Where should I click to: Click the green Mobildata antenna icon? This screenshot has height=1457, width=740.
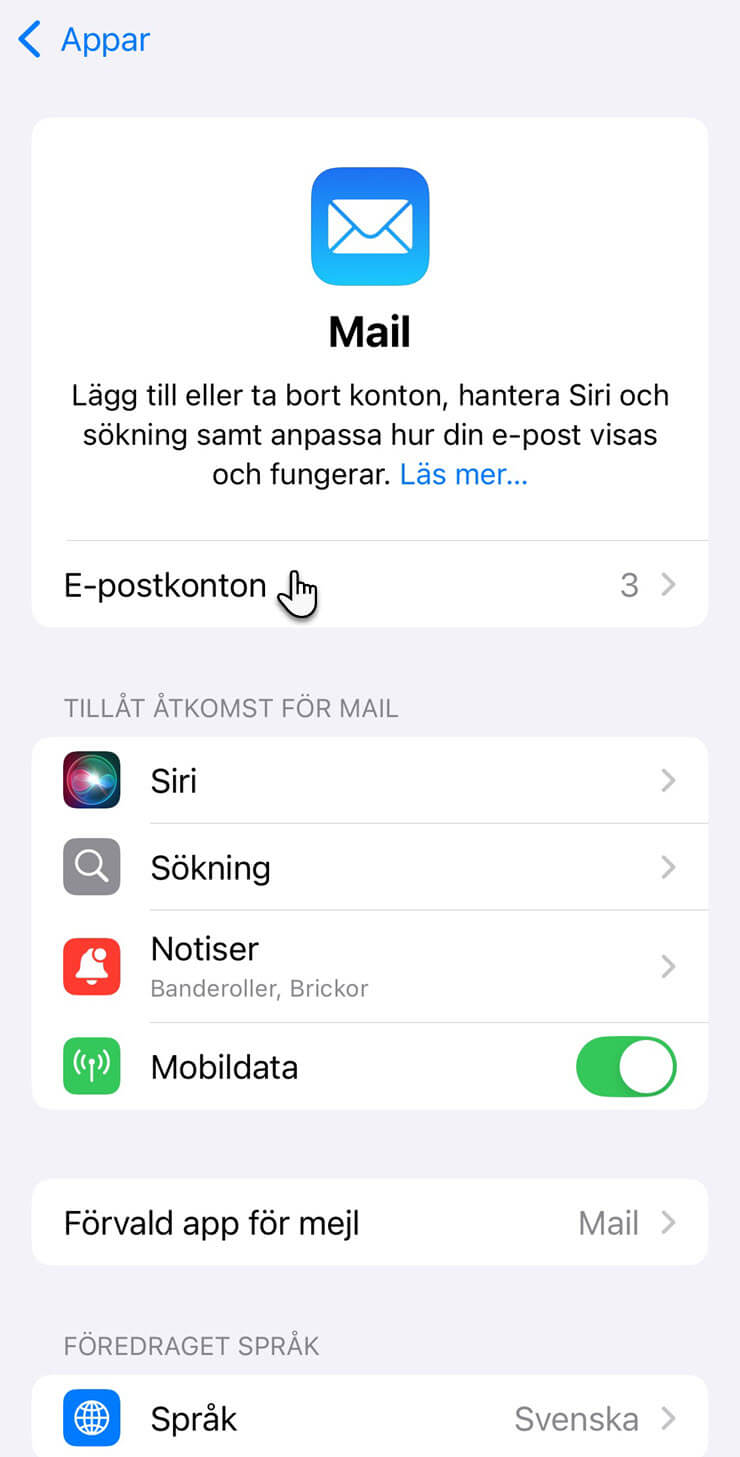[x=91, y=1066]
